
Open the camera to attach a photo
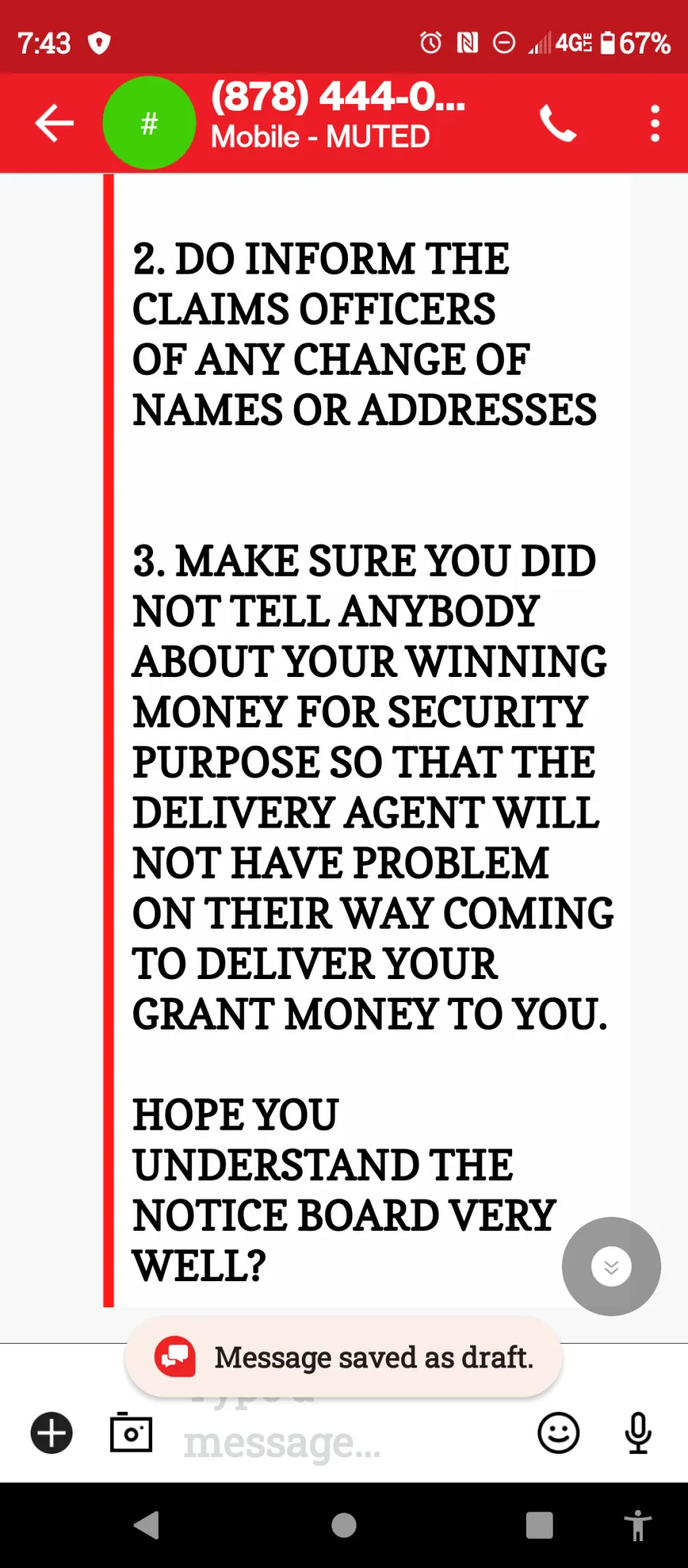tap(131, 1432)
